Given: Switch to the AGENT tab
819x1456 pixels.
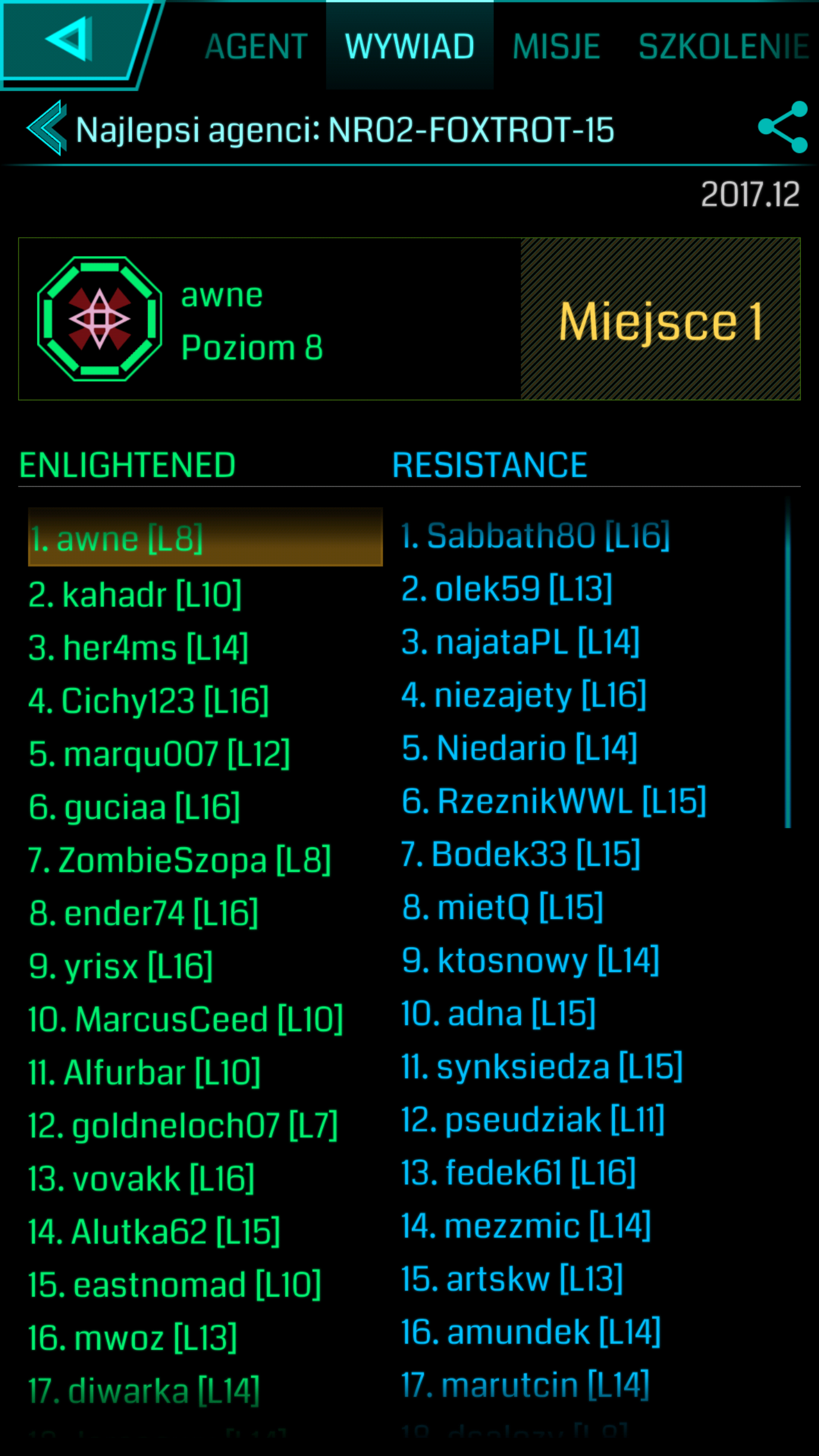Looking at the screenshot, I should pyautogui.click(x=256, y=47).
